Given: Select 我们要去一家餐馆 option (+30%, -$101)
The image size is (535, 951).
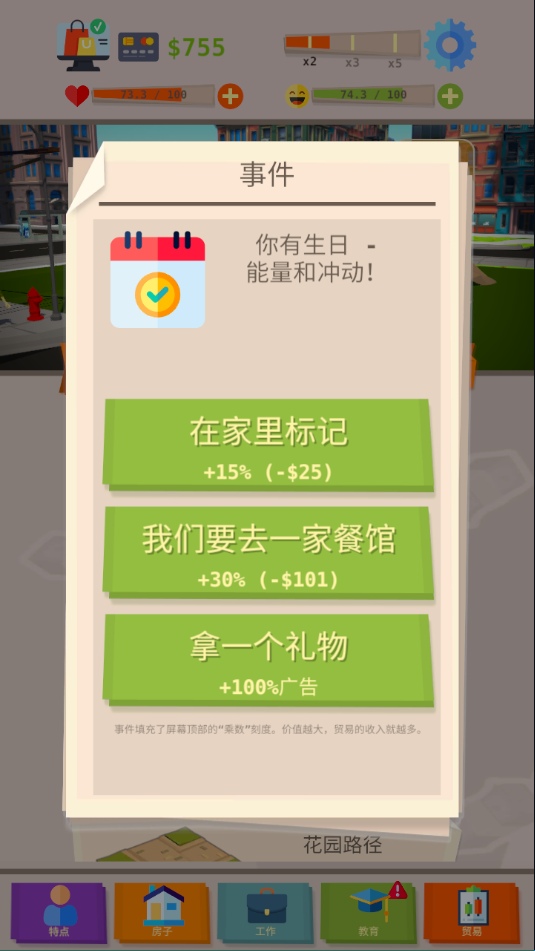Looking at the screenshot, I should [268, 553].
